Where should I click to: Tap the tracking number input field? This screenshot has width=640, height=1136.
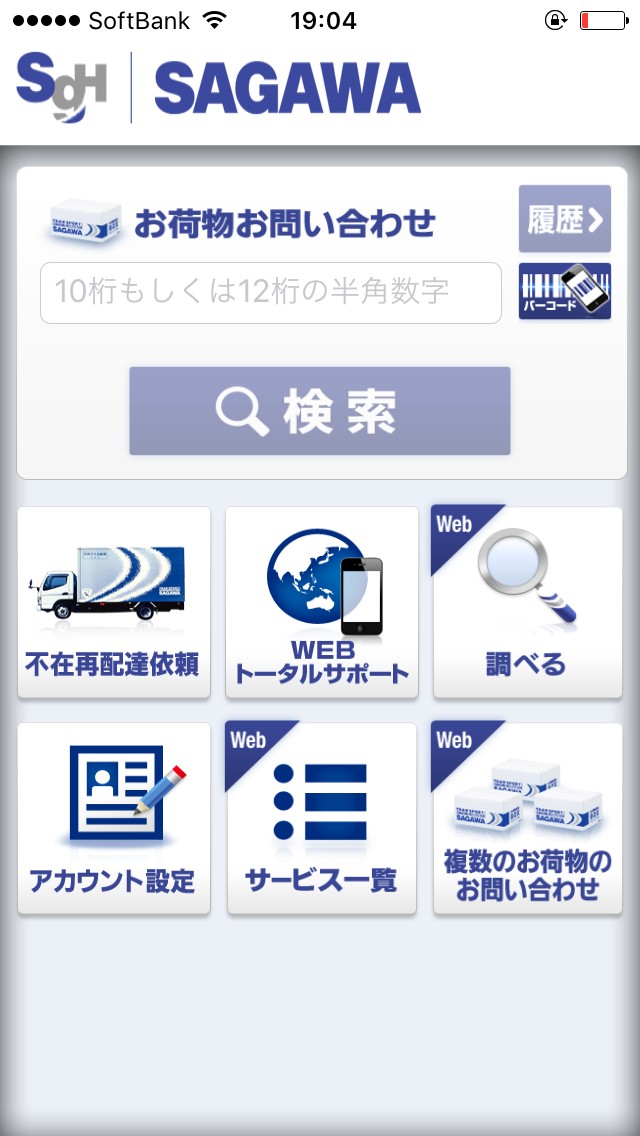(270, 293)
